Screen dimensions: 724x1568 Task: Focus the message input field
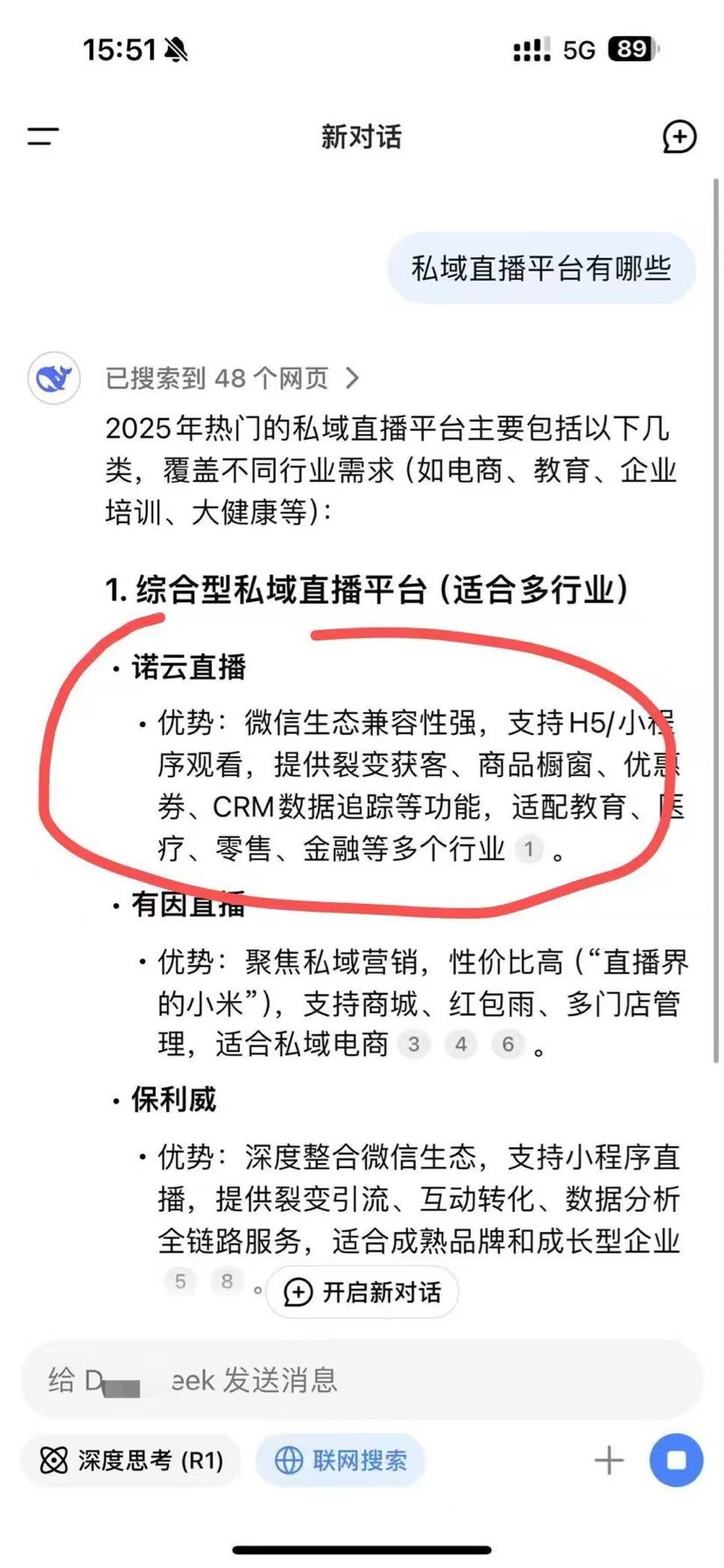pos(362,1380)
